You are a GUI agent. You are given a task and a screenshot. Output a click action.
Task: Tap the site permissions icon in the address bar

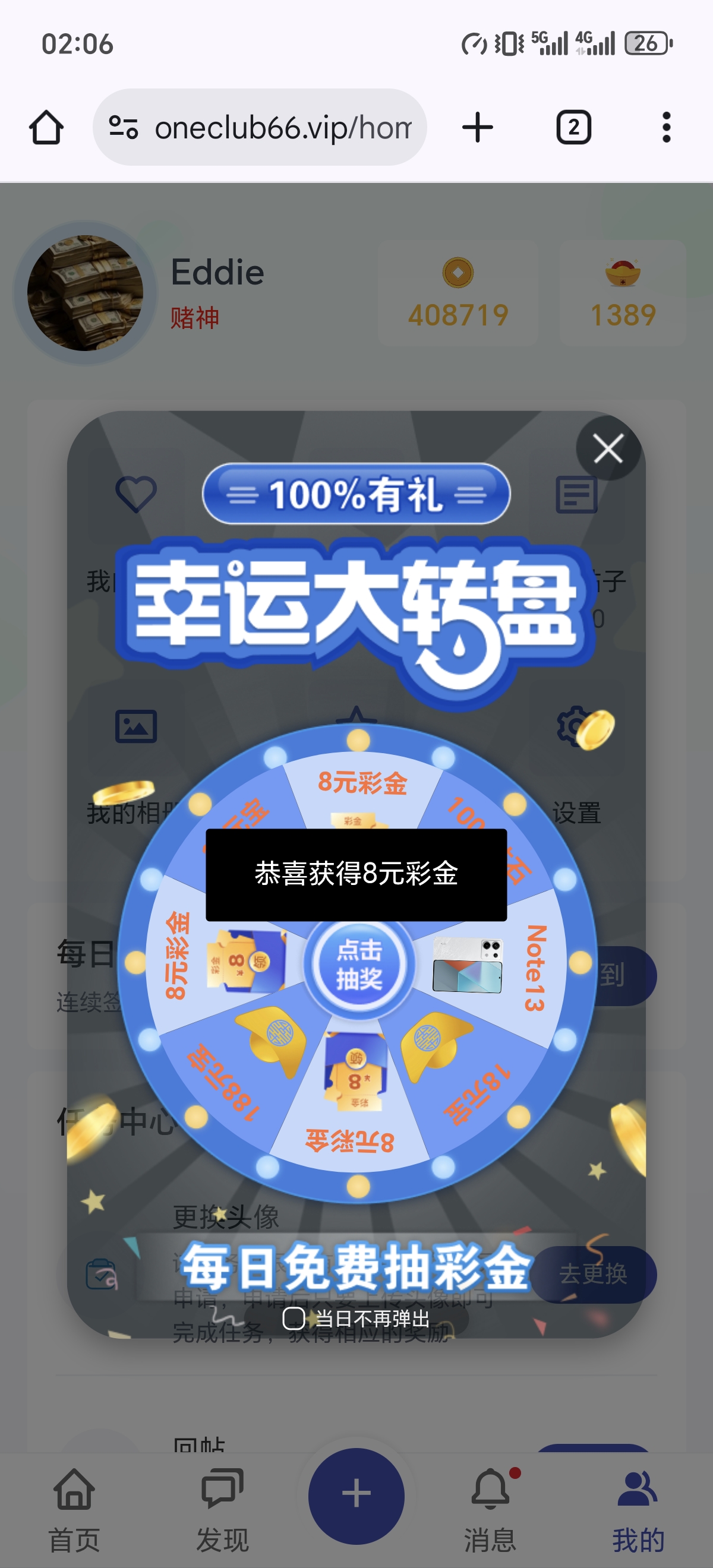tap(125, 127)
